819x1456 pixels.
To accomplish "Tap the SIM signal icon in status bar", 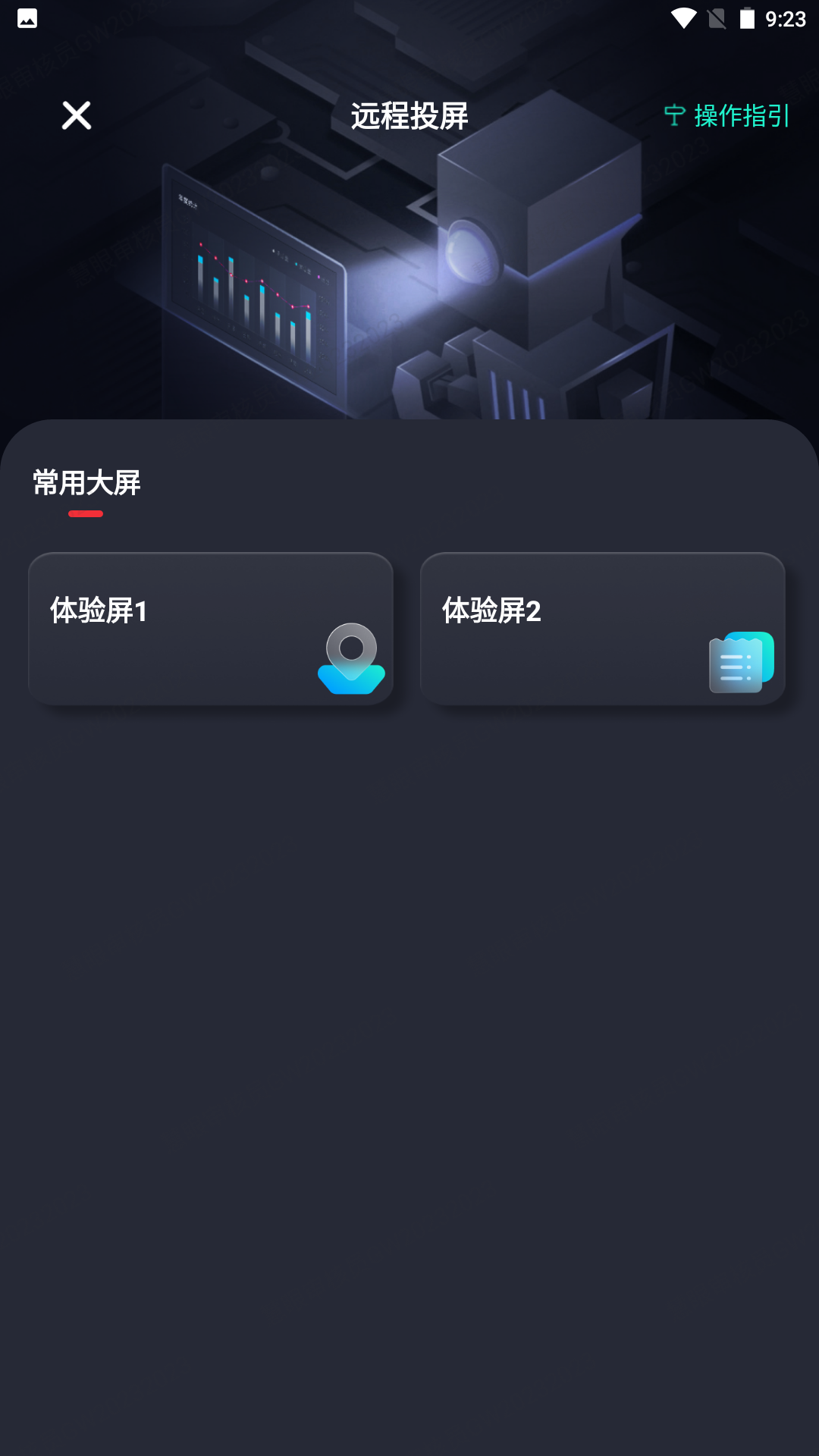I will [717, 17].
